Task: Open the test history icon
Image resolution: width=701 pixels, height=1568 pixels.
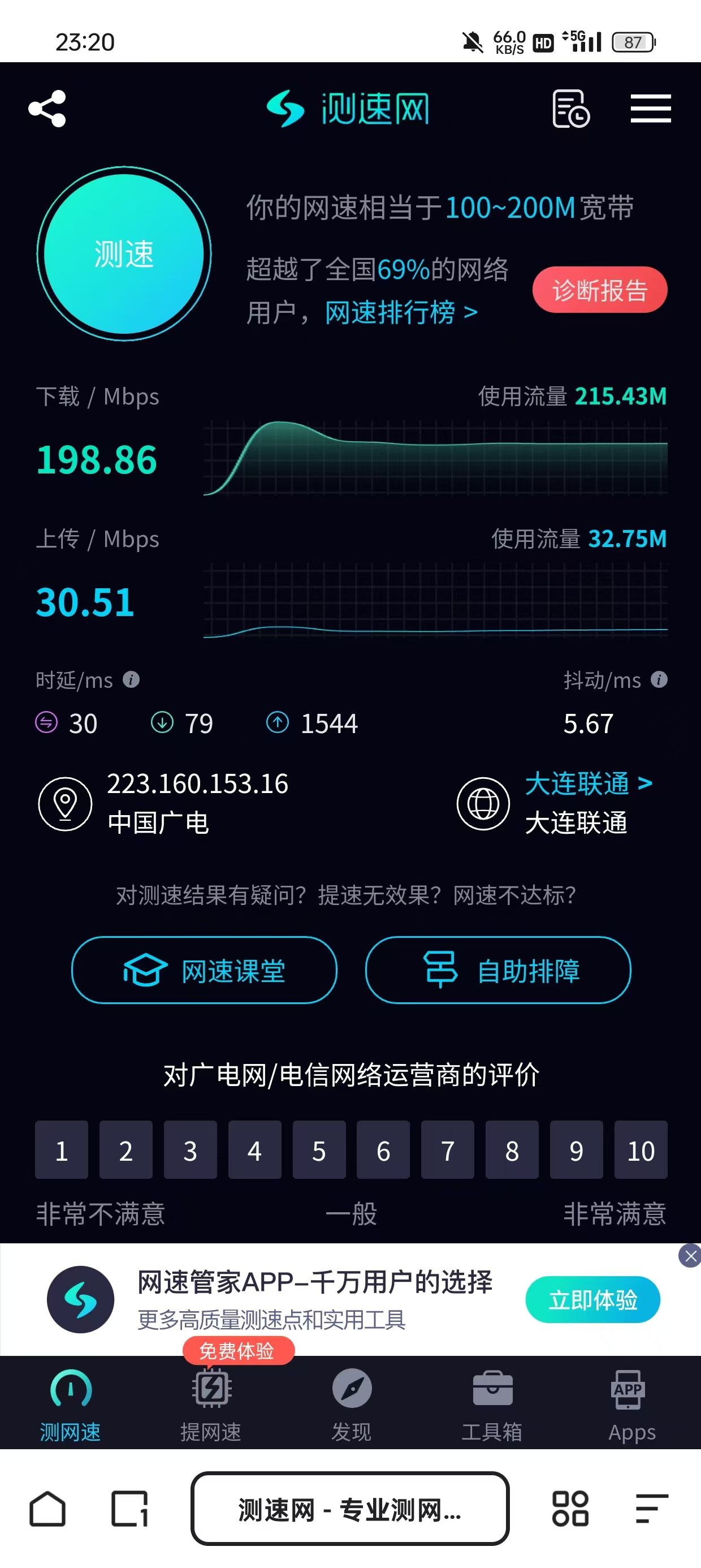Action: [x=571, y=109]
